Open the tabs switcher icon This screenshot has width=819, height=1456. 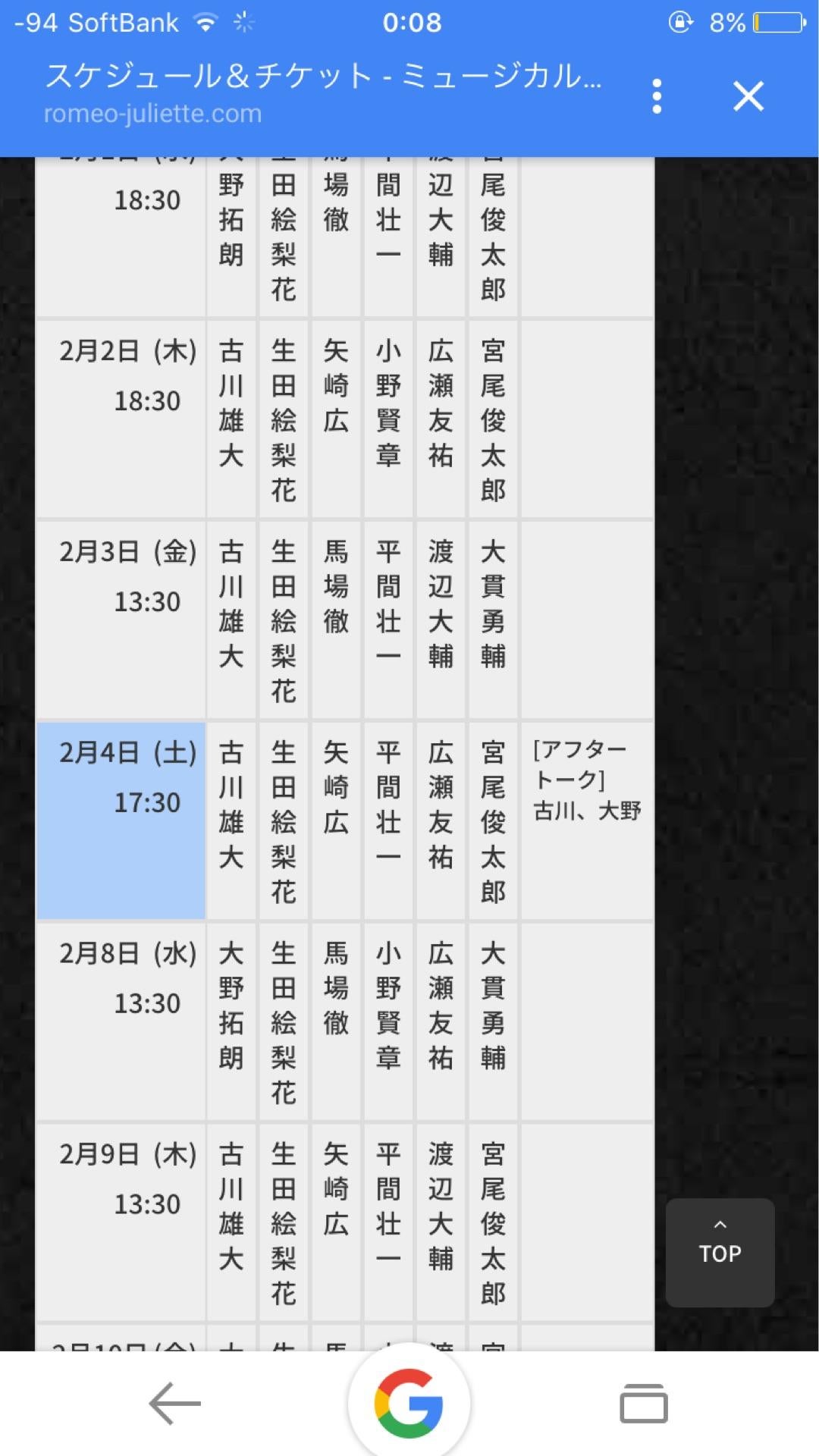[644, 1404]
